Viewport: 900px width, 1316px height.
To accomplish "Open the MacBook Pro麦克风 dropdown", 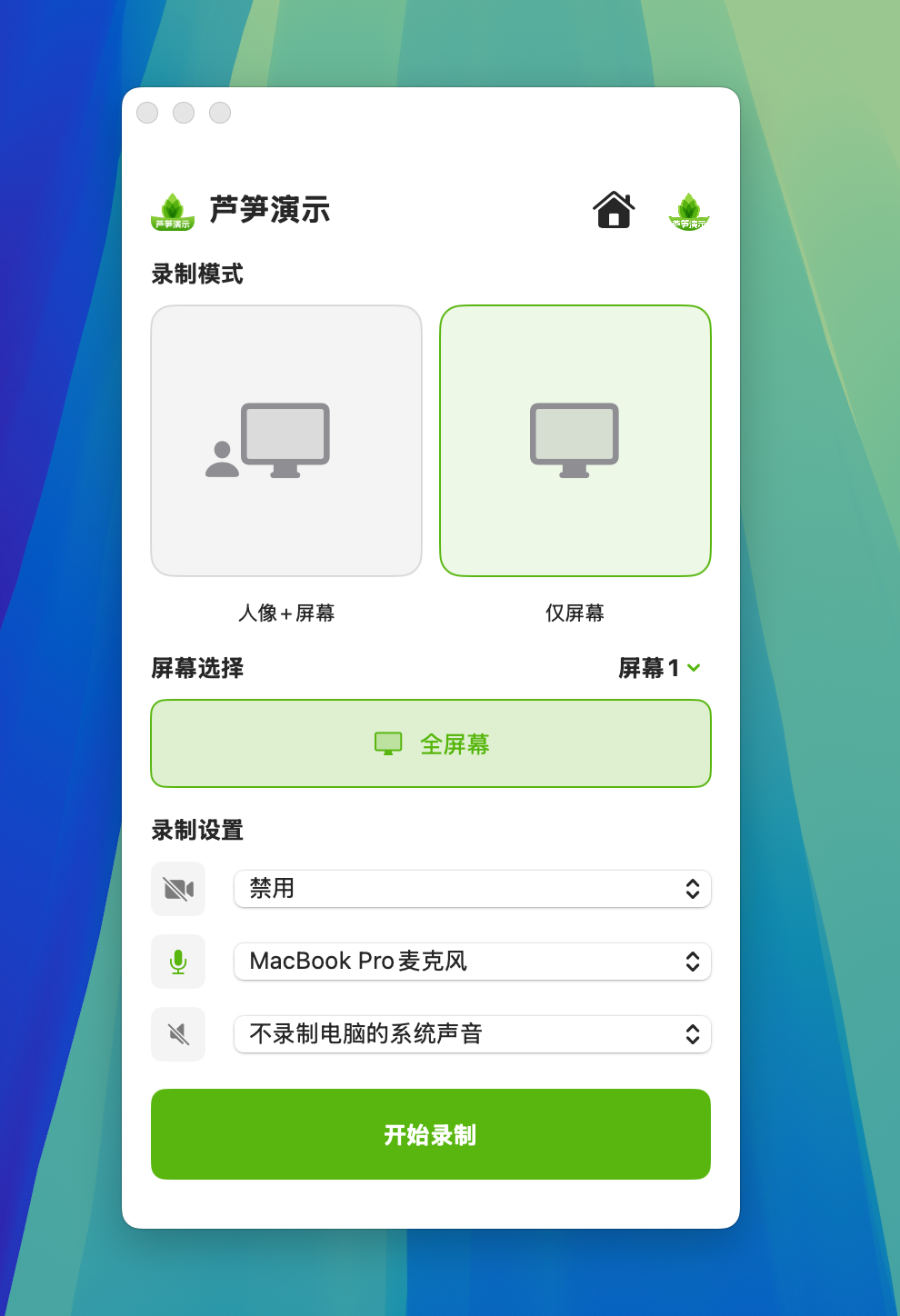I will pos(472,962).
